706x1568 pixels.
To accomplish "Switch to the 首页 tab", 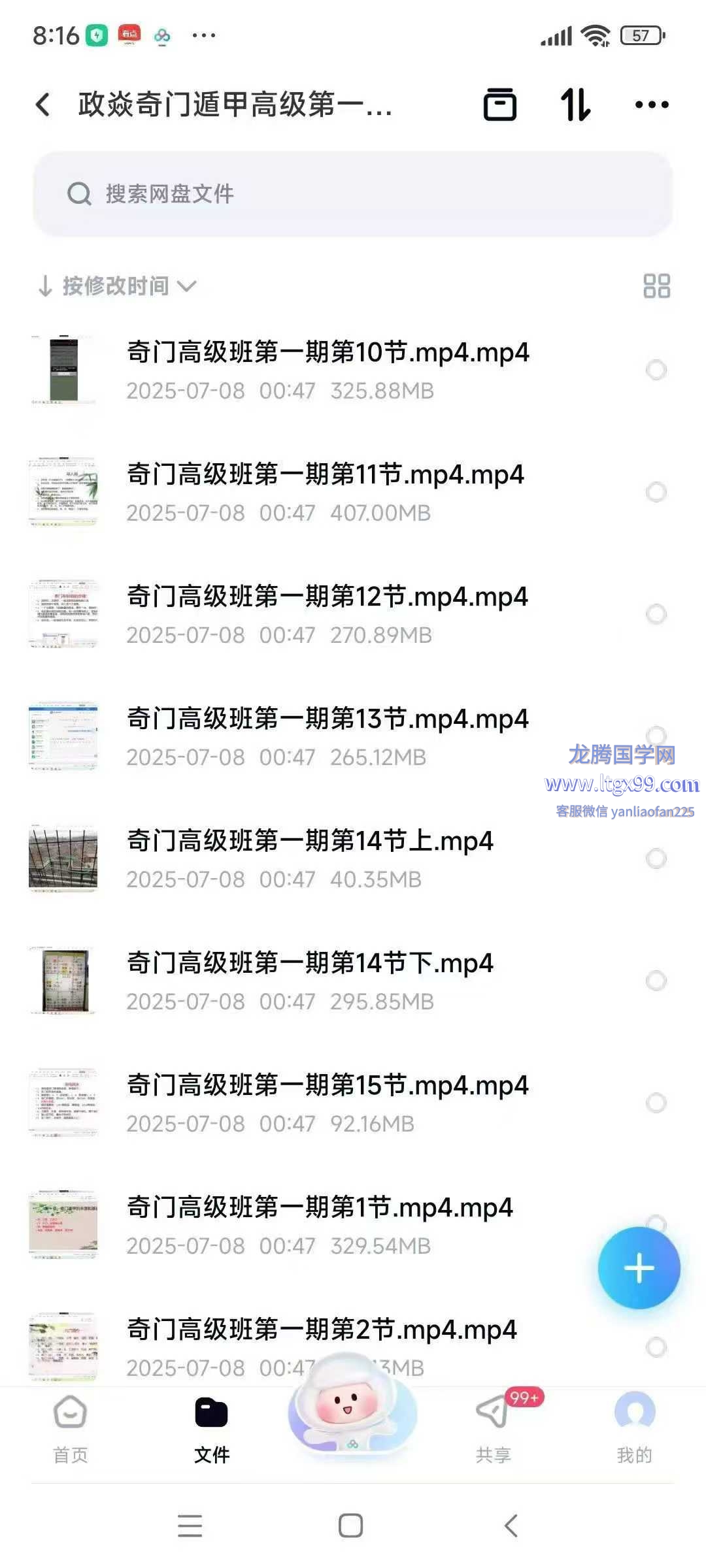I will tap(70, 1429).
